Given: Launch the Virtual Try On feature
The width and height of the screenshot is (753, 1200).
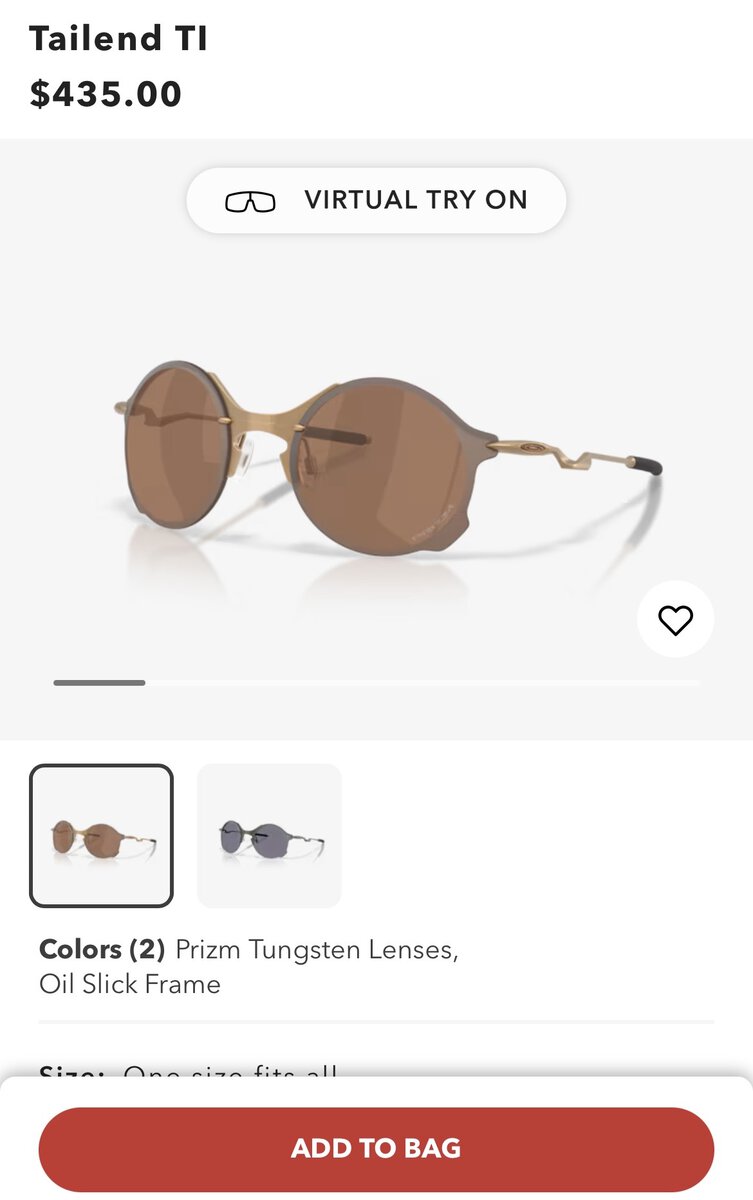Looking at the screenshot, I should pos(376,201).
